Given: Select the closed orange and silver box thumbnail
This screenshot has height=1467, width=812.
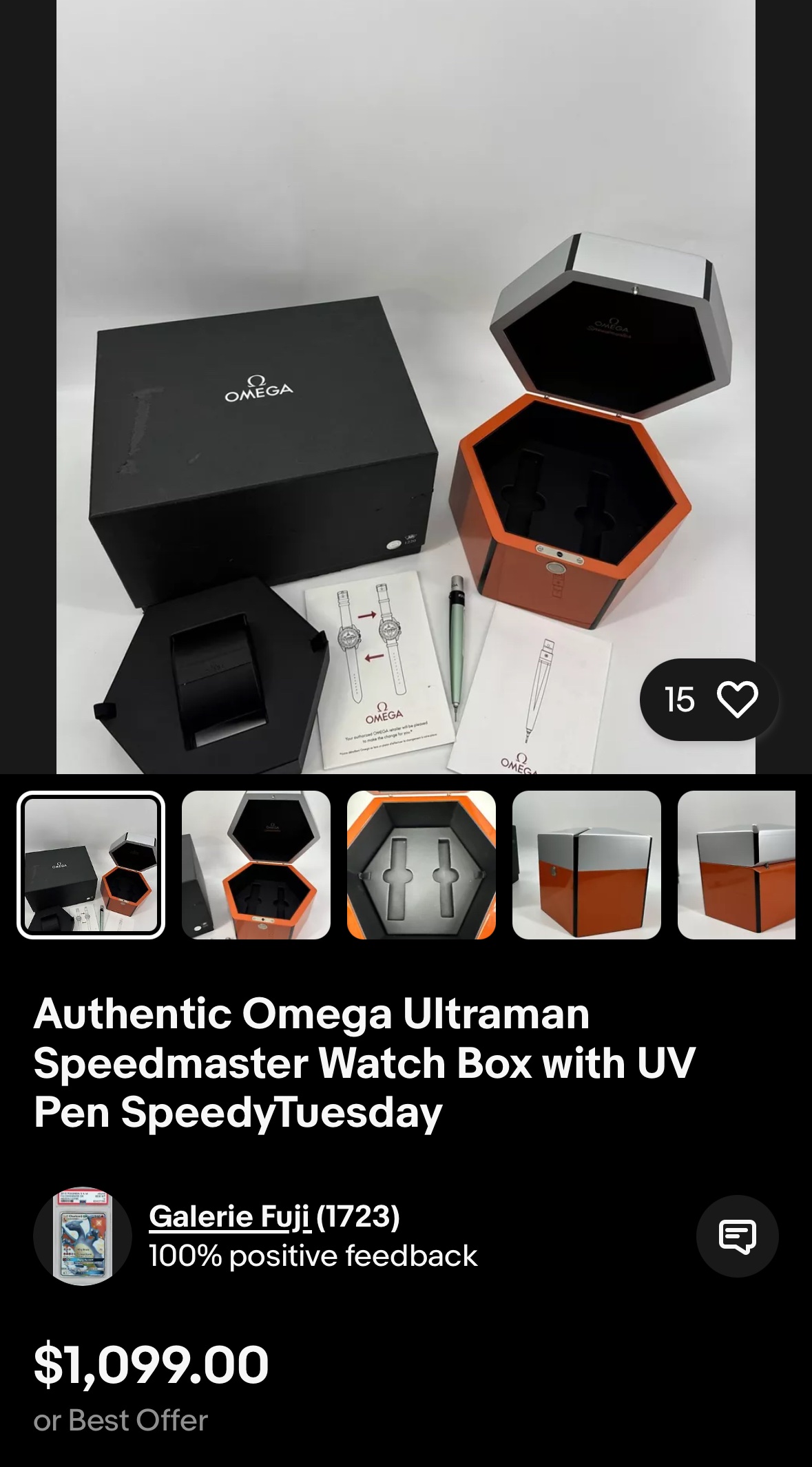Looking at the screenshot, I should 587,865.
